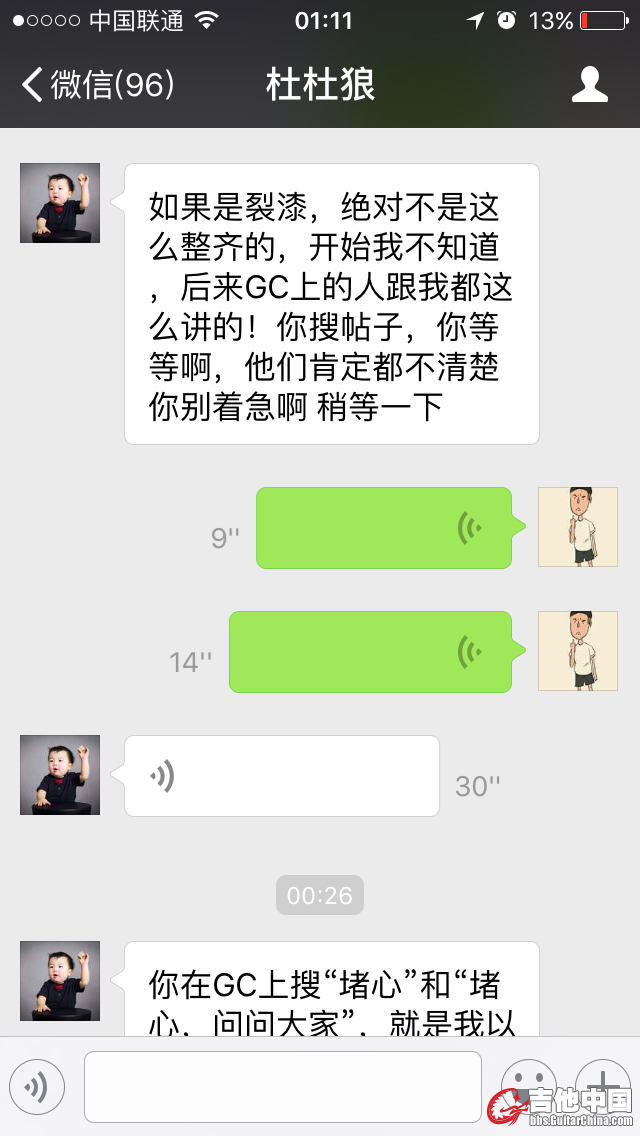Play the 30-second received voice message
Screen dimensions: 640x1136
point(281,776)
